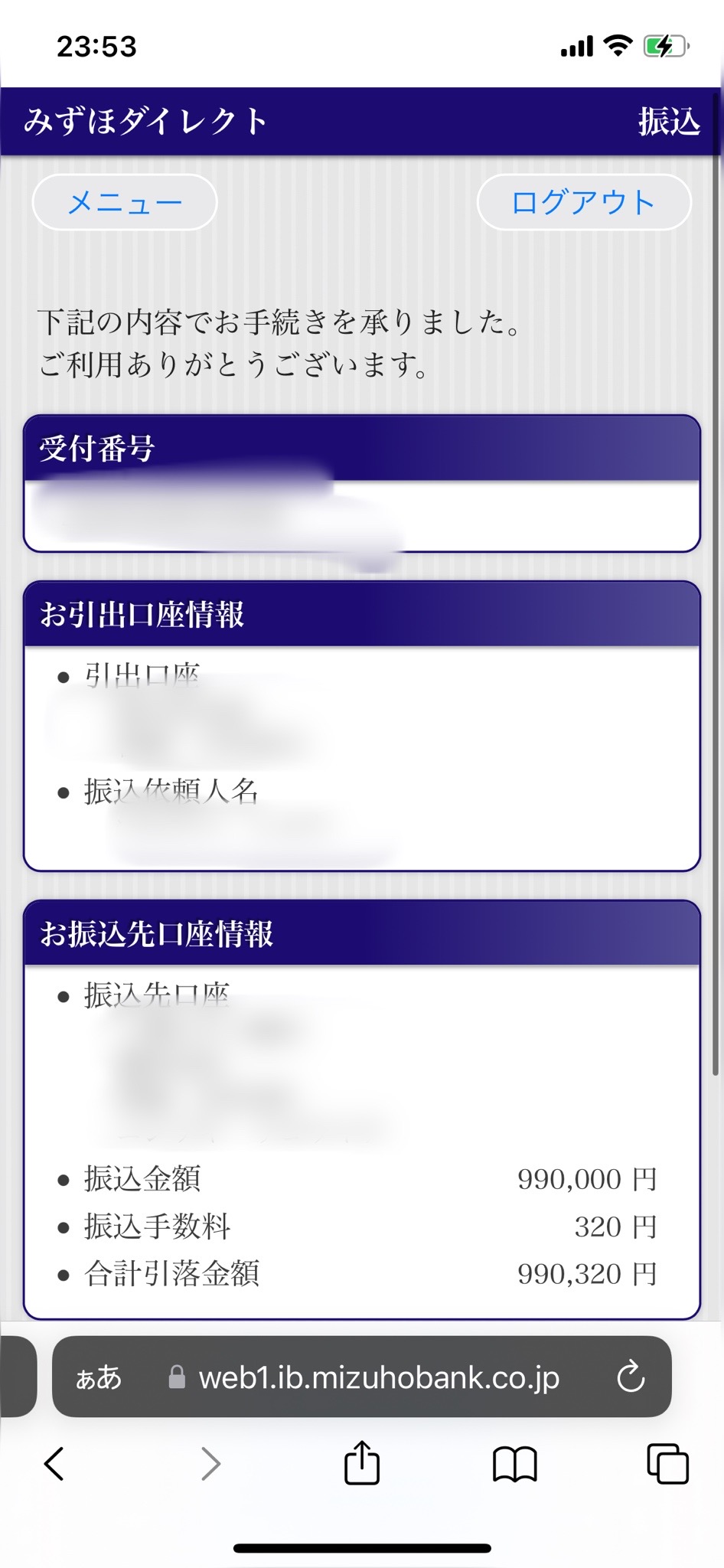Image resolution: width=724 pixels, height=1568 pixels.
Task: Open the Safari address bar
Action: (x=379, y=1378)
